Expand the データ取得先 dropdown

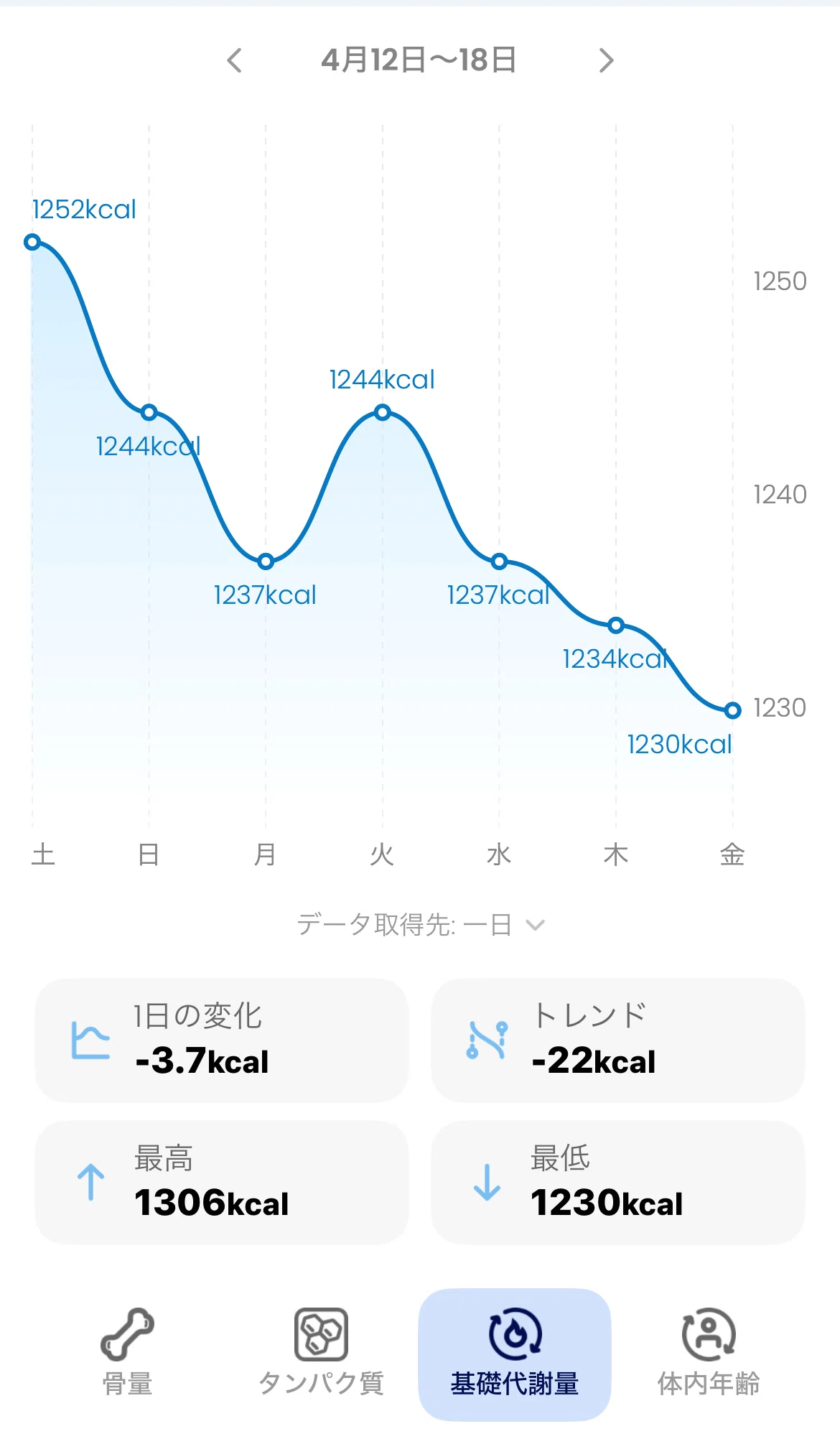[x=421, y=925]
